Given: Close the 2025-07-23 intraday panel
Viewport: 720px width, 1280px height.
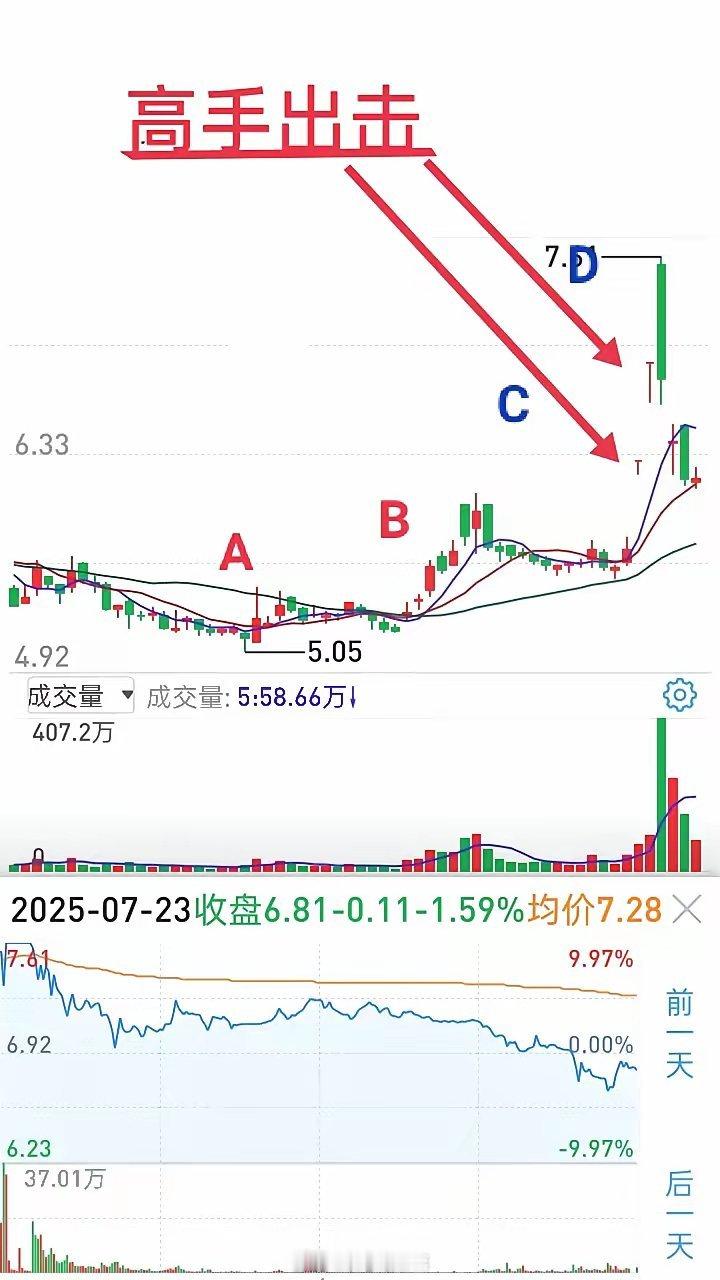Looking at the screenshot, I should 687,909.
